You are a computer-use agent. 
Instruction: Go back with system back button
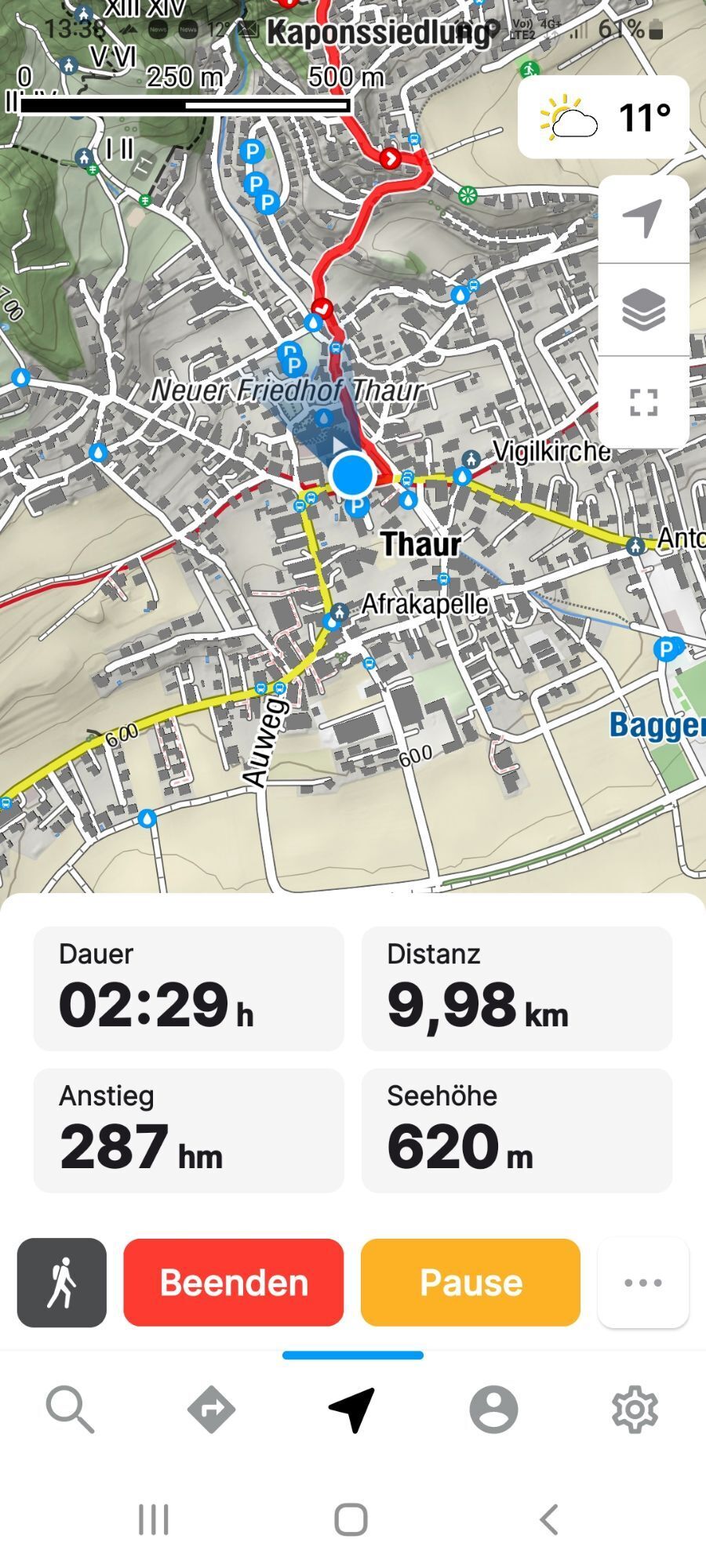tap(549, 1519)
